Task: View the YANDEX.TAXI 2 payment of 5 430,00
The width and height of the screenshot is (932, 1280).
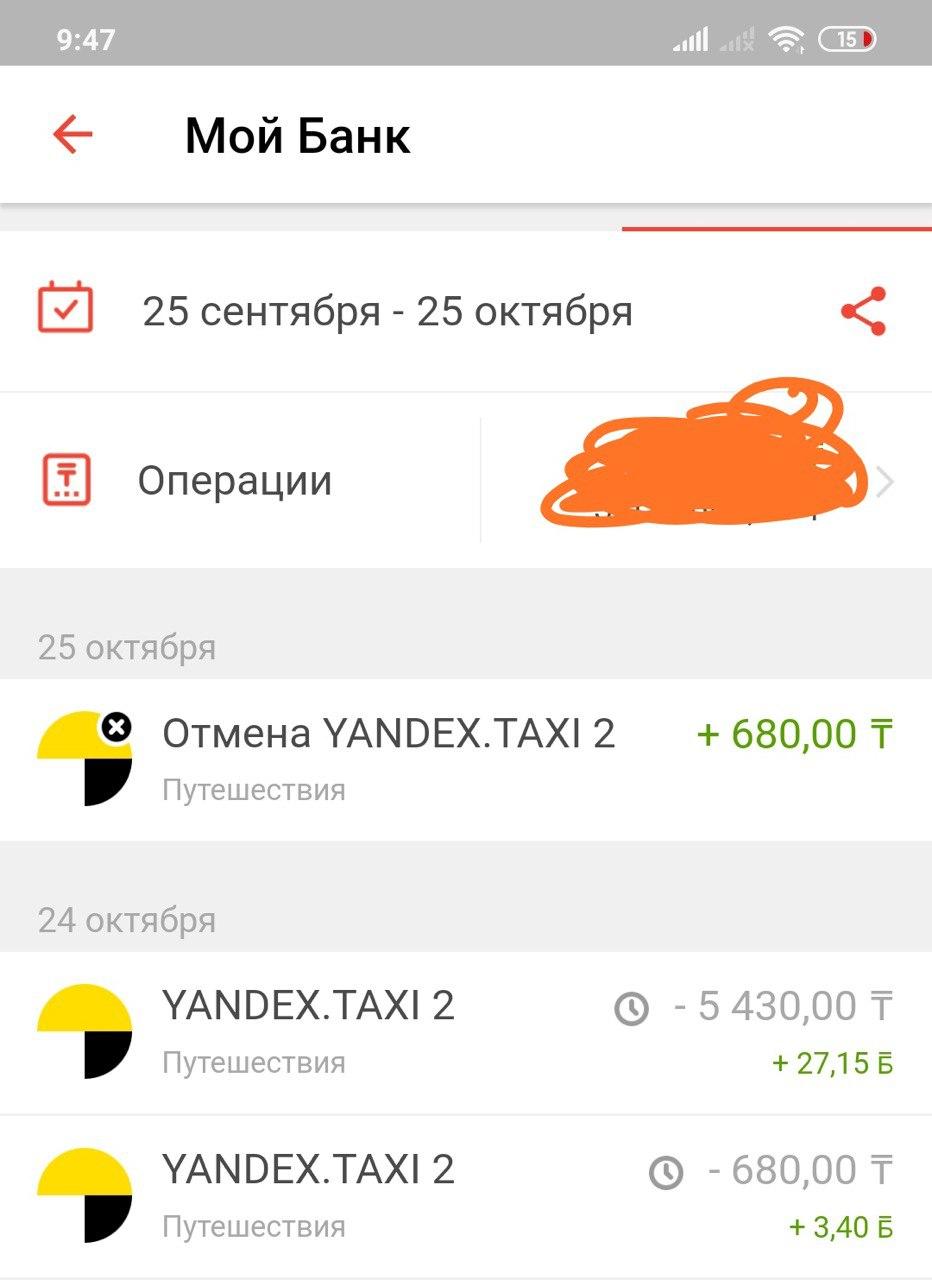Action: click(x=466, y=1033)
